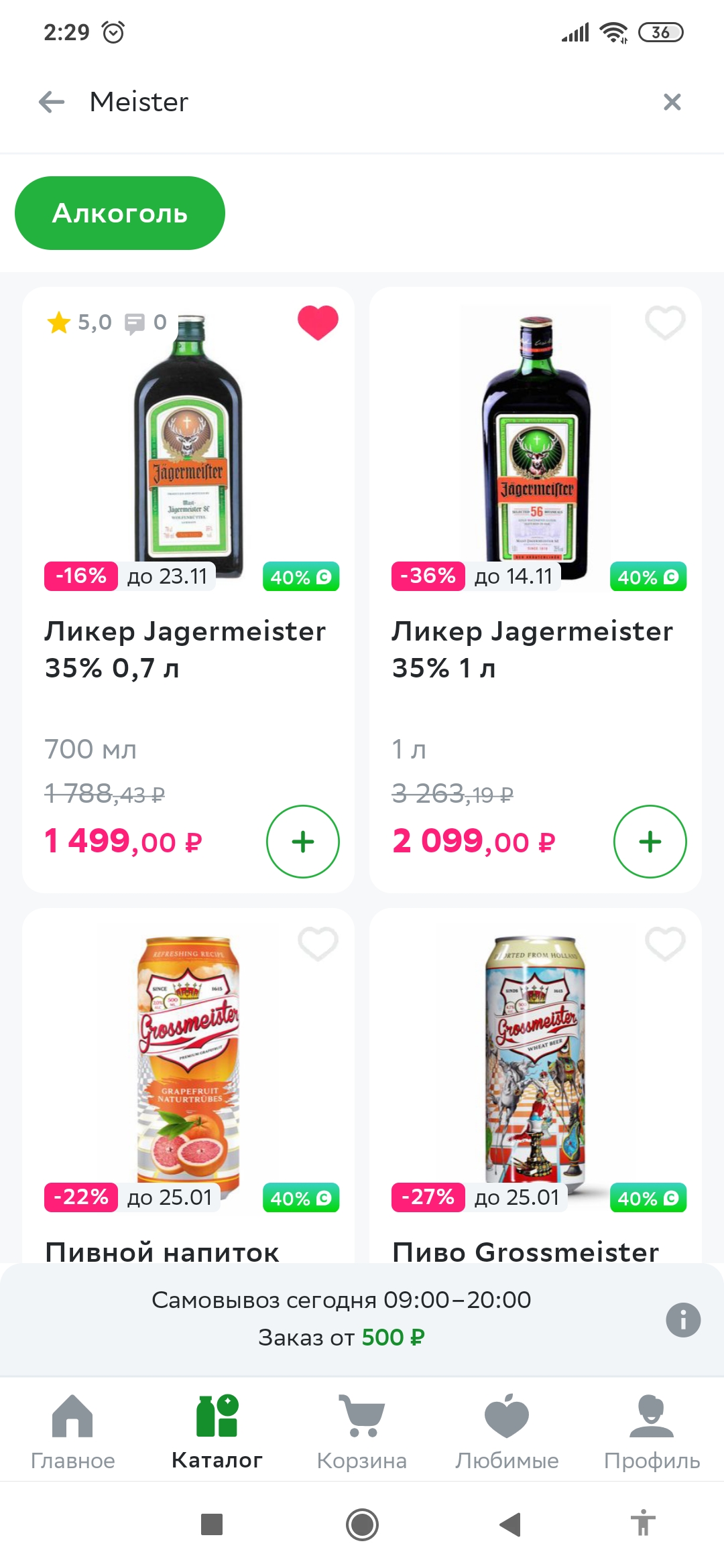The image size is (724, 1568).
Task: Open the Ликер Jagermeister 35% 0,7 л card
Action: [x=185, y=649]
